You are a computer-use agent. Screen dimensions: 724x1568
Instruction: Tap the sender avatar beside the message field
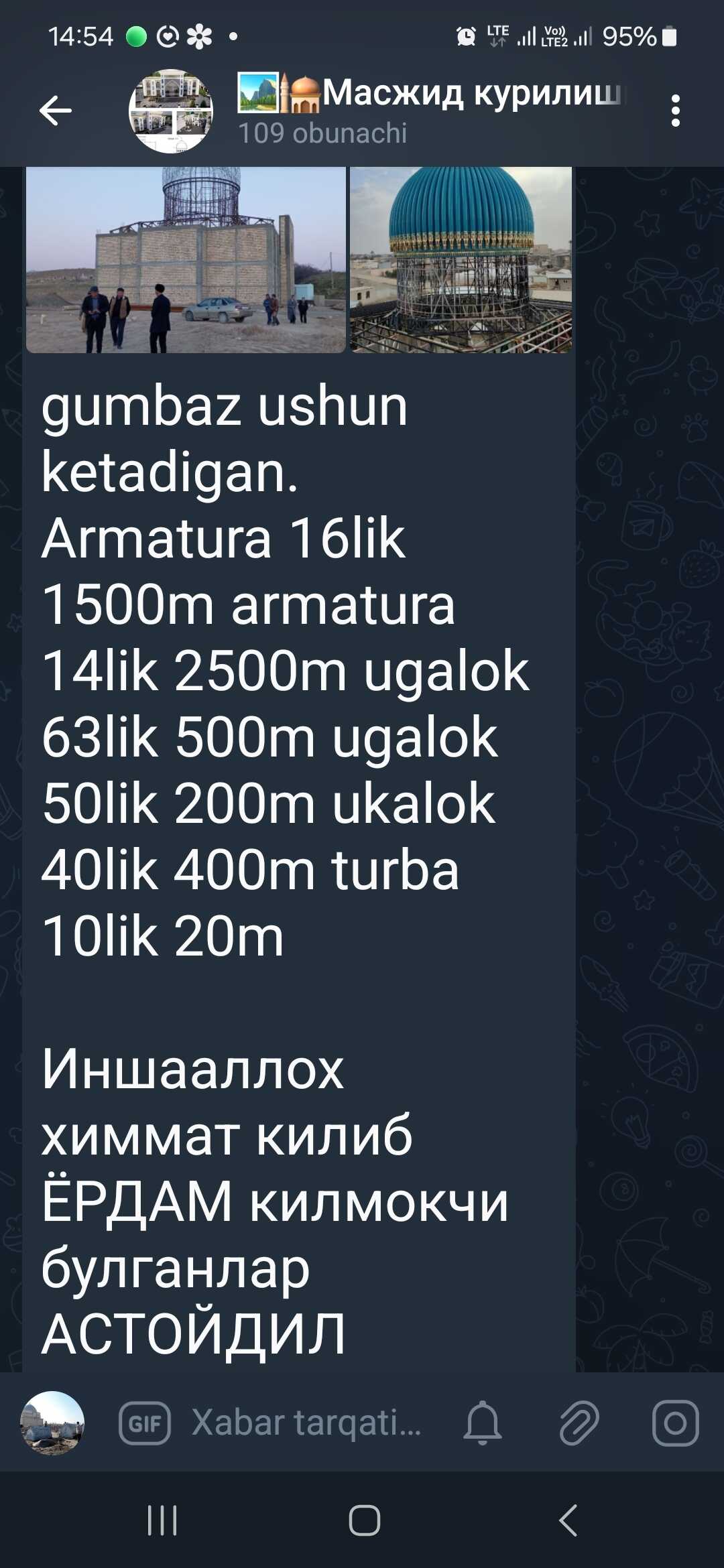[52, 1423]
